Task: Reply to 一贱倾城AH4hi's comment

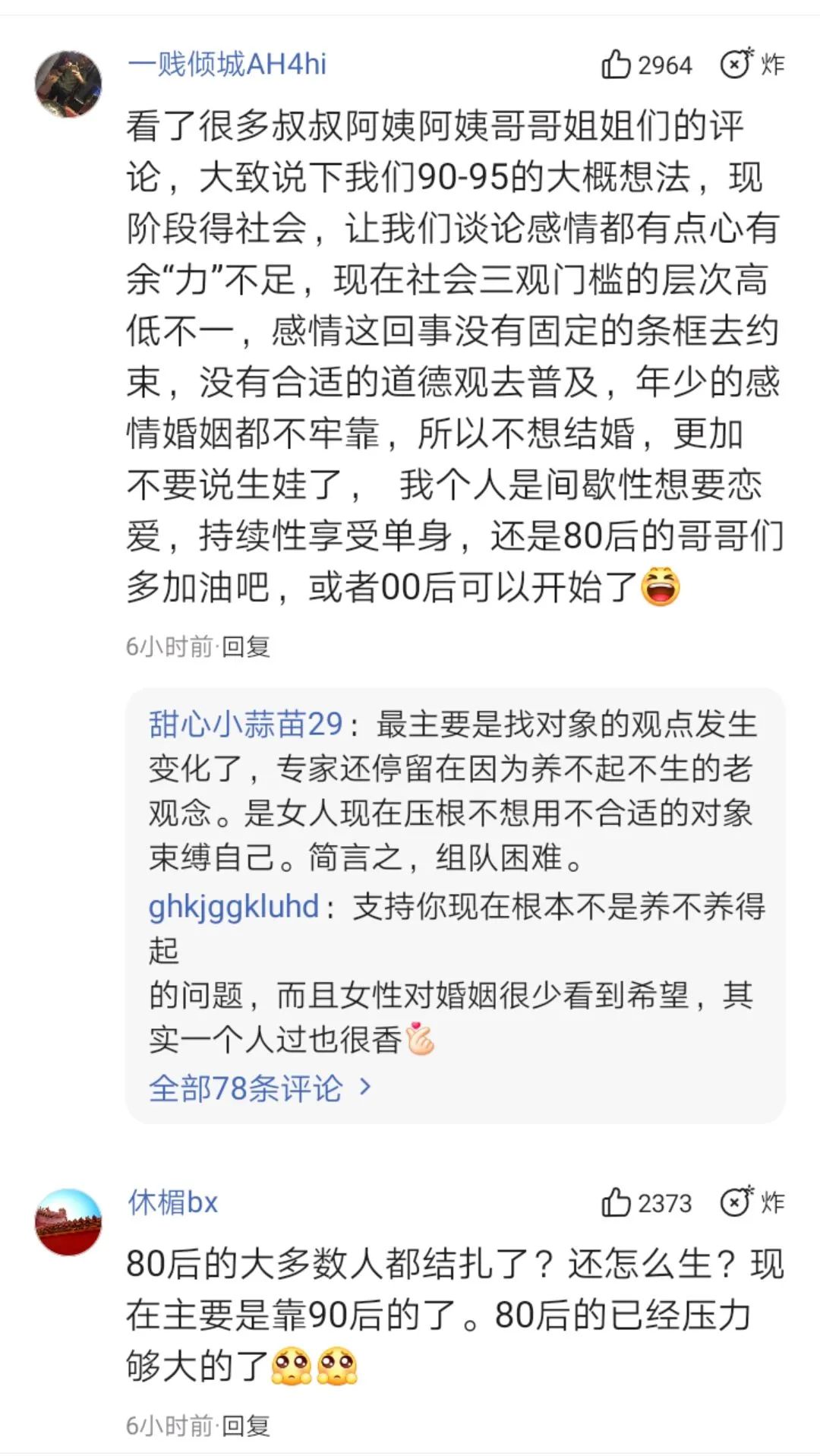Action: [246, 646]
